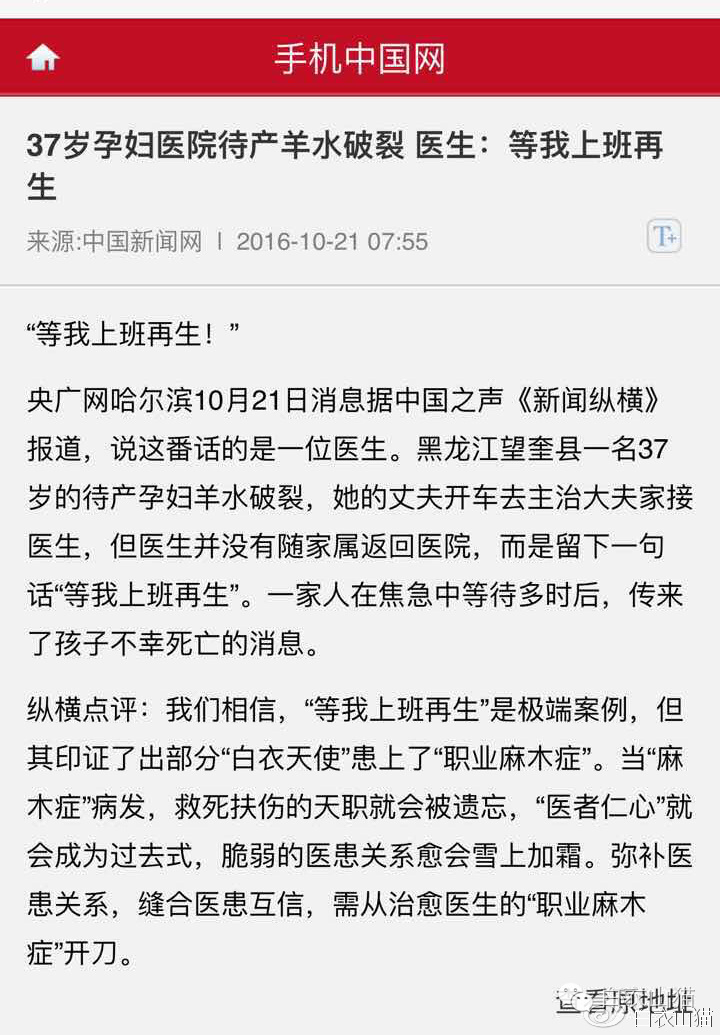The height and width of the screenshot is (1035, 720).
Task: Increase the article text size
Action: pos(664,236)
